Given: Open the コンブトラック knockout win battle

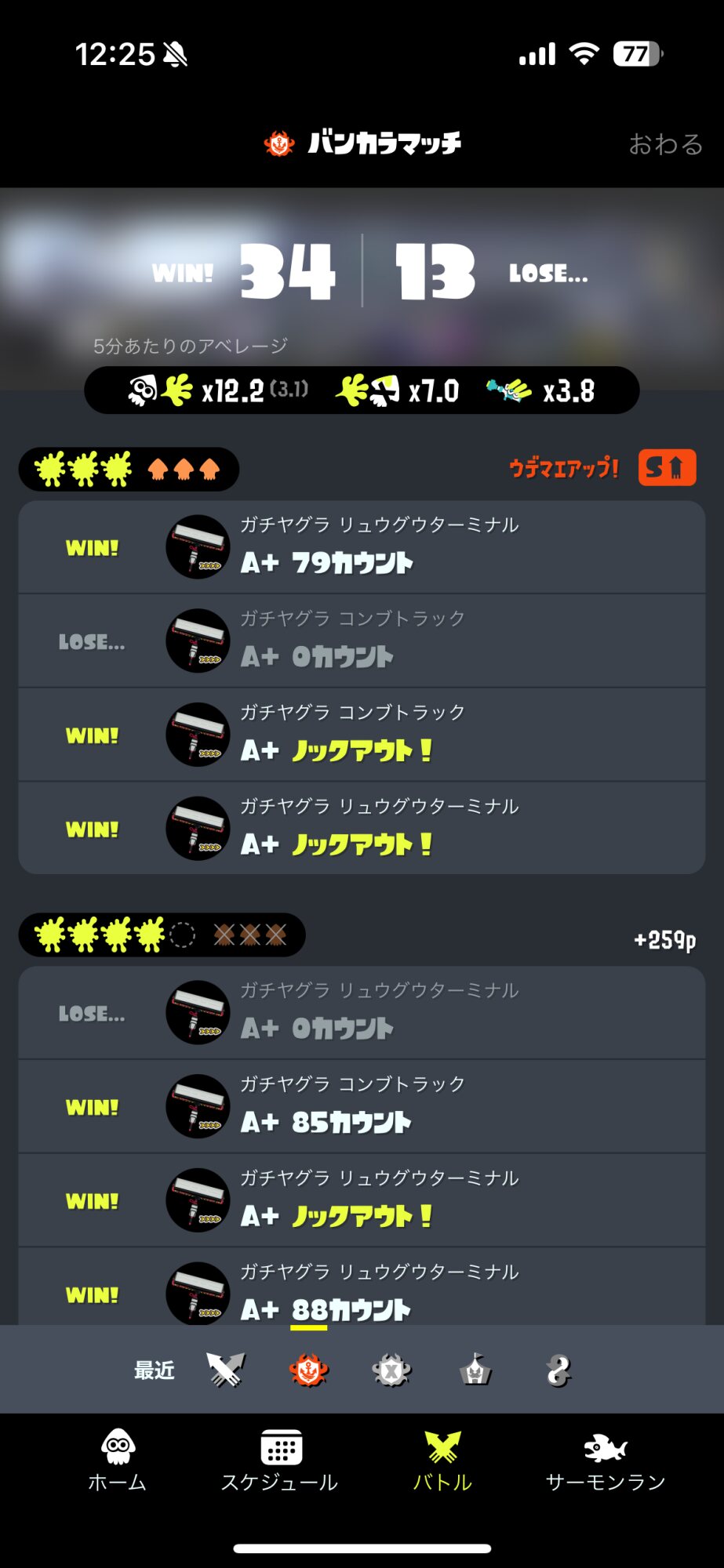Looking at the screenshot, I should coord(362,735).
